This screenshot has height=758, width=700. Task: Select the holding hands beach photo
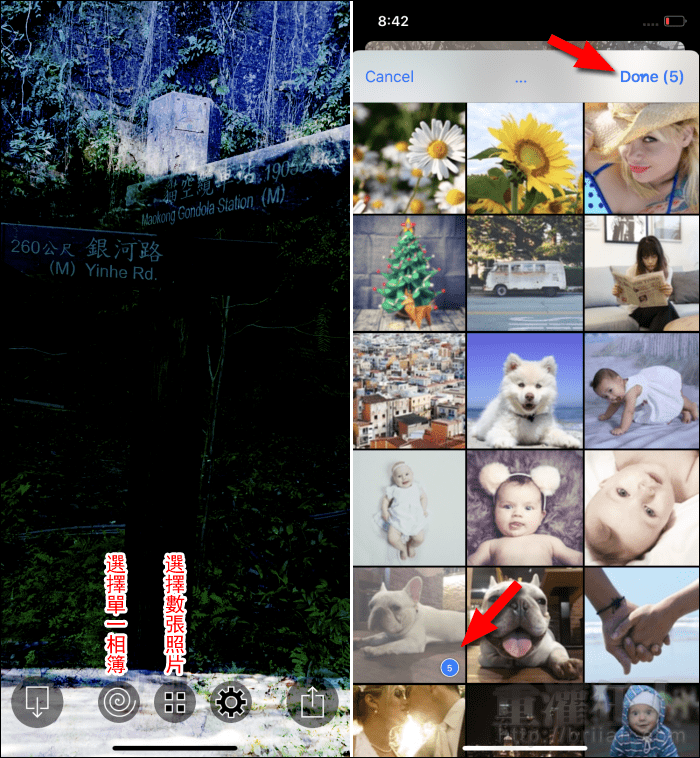pyautogui.click(x=641, y=624)
